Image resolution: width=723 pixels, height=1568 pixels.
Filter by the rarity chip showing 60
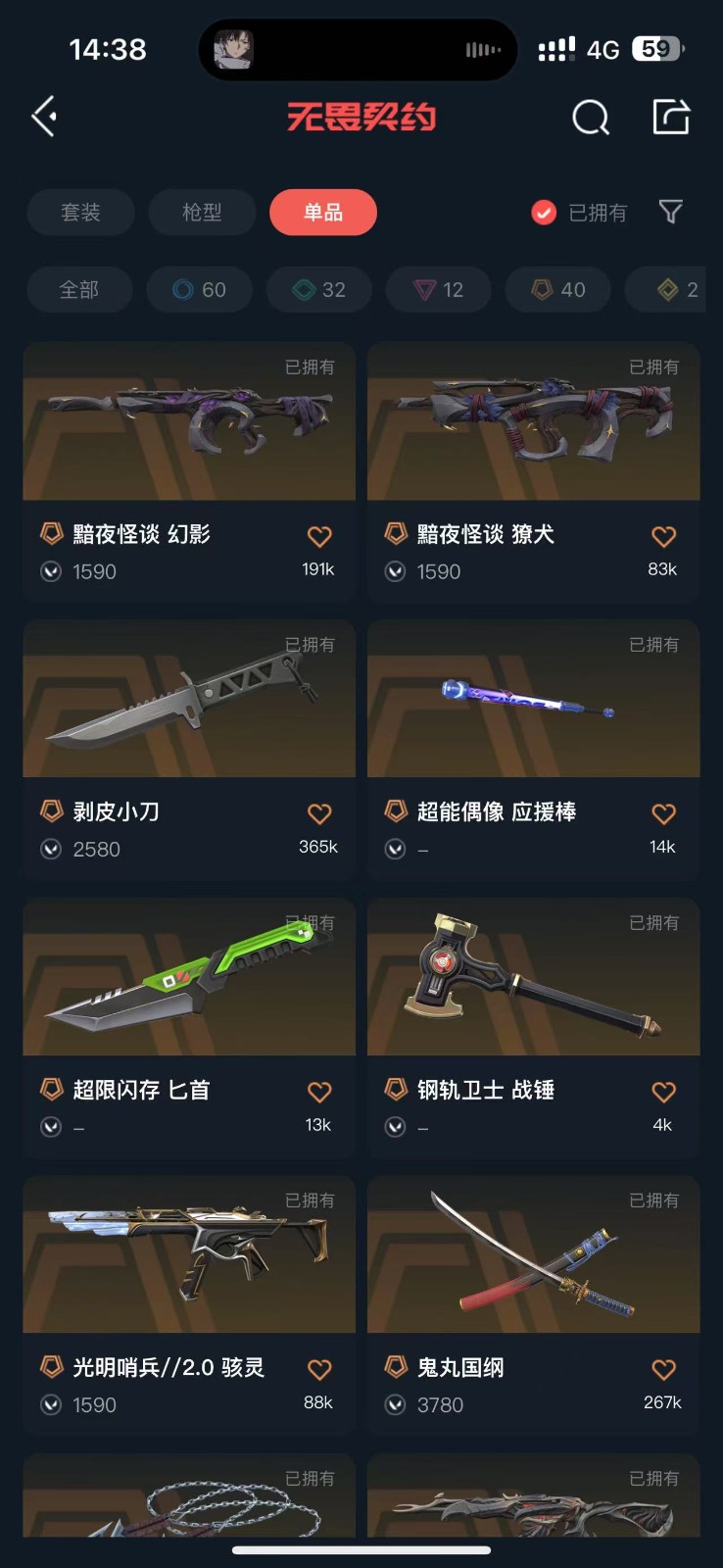tap(200, 290)
